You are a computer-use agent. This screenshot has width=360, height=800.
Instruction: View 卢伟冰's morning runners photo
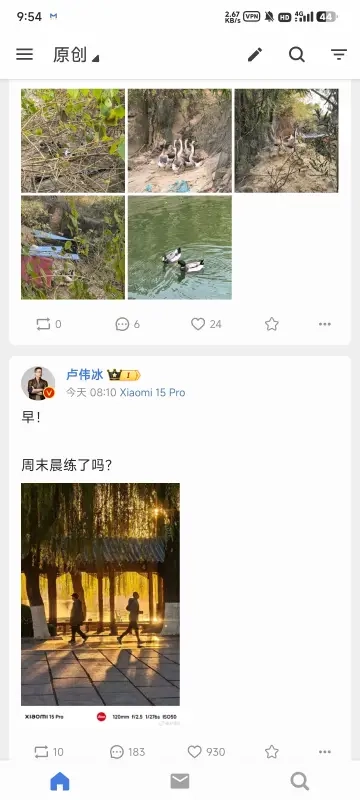click(100, 604)
